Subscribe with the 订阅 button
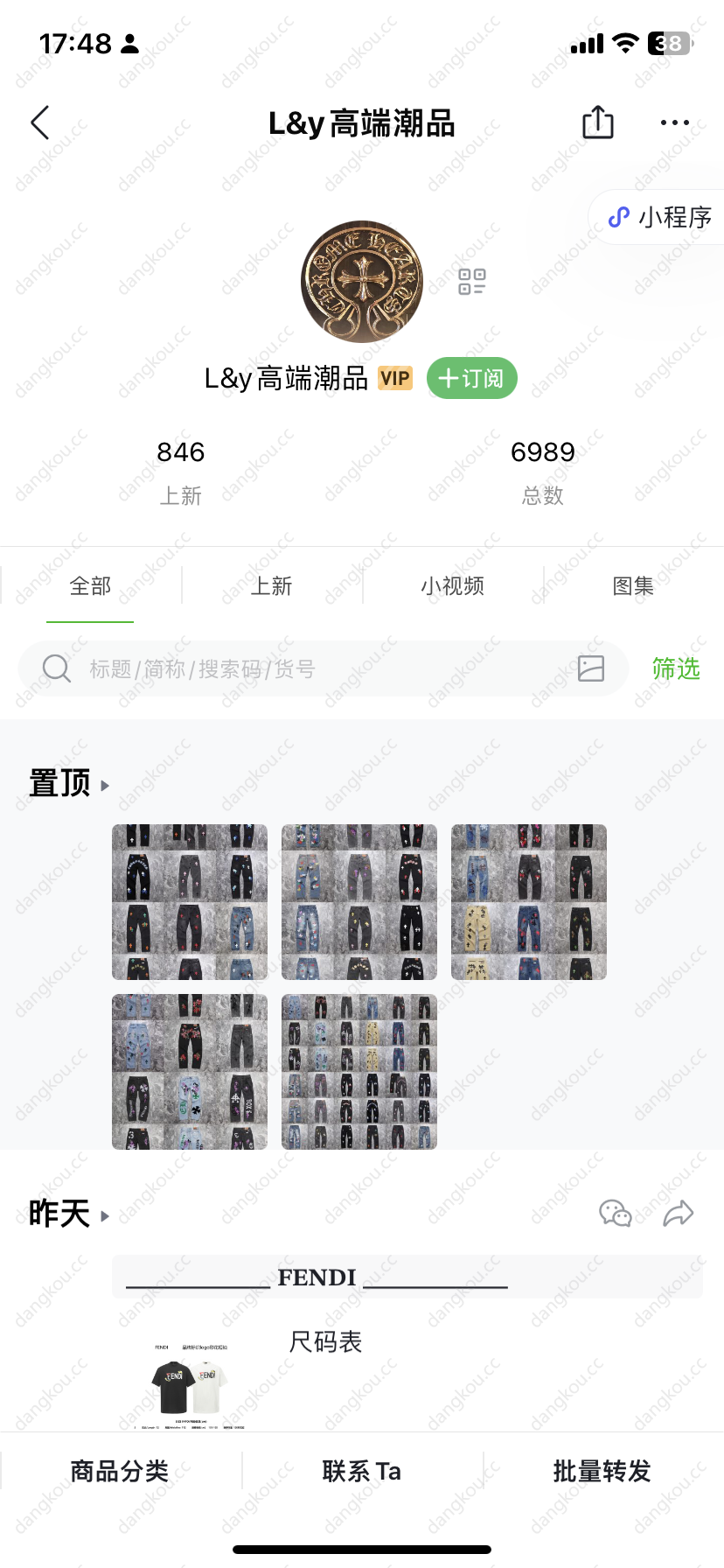724x1568 pixels. (x=471, y=378)
